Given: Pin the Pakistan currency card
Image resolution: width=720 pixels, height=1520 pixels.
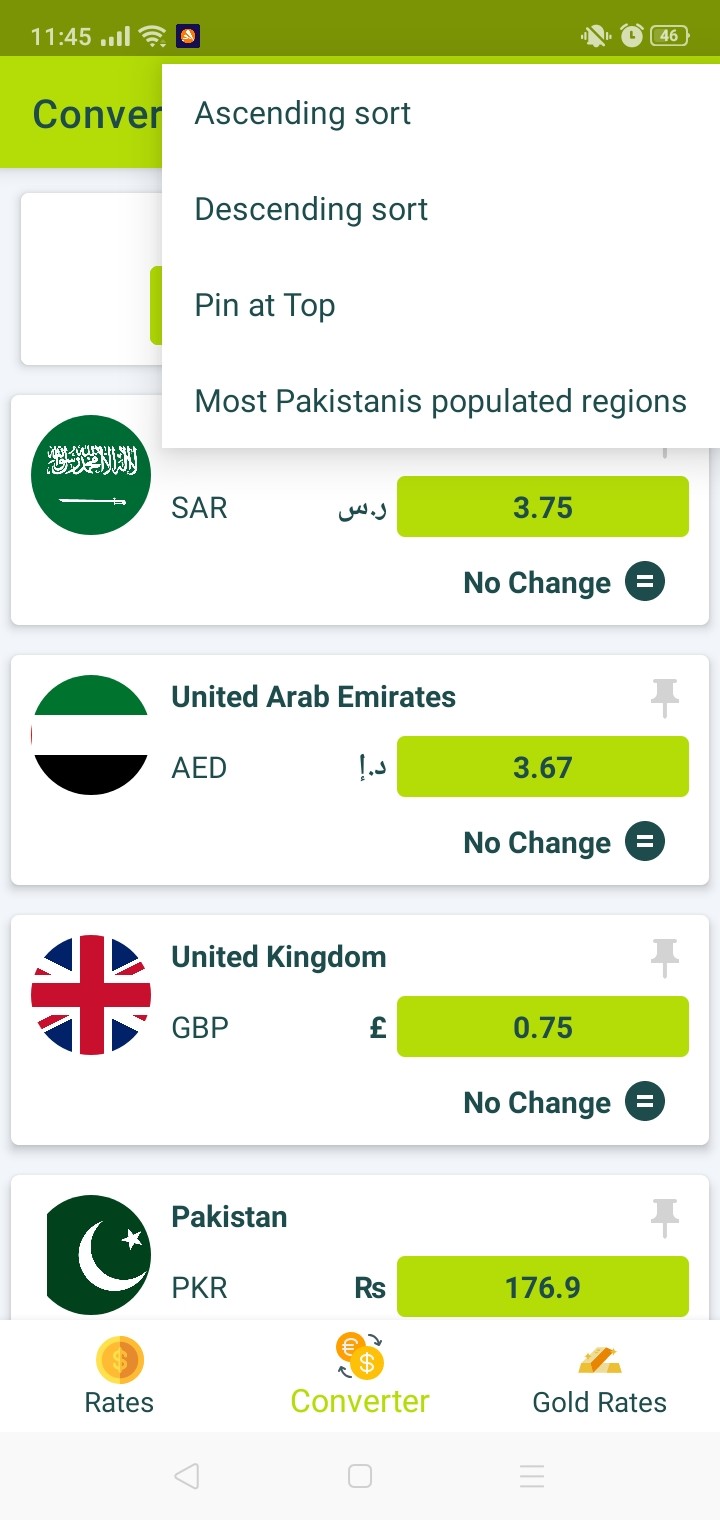Looking at the screenshot, I should coord(664,1218).
